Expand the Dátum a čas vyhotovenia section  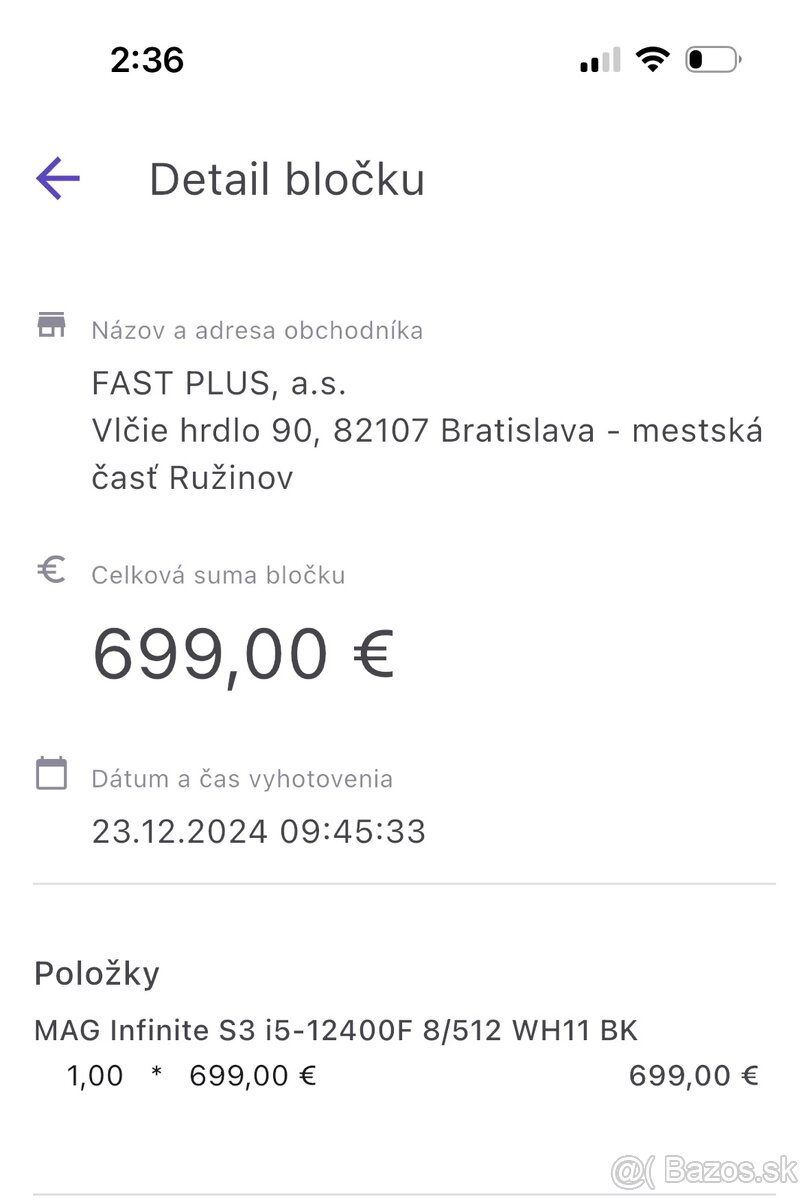(241, 778)
